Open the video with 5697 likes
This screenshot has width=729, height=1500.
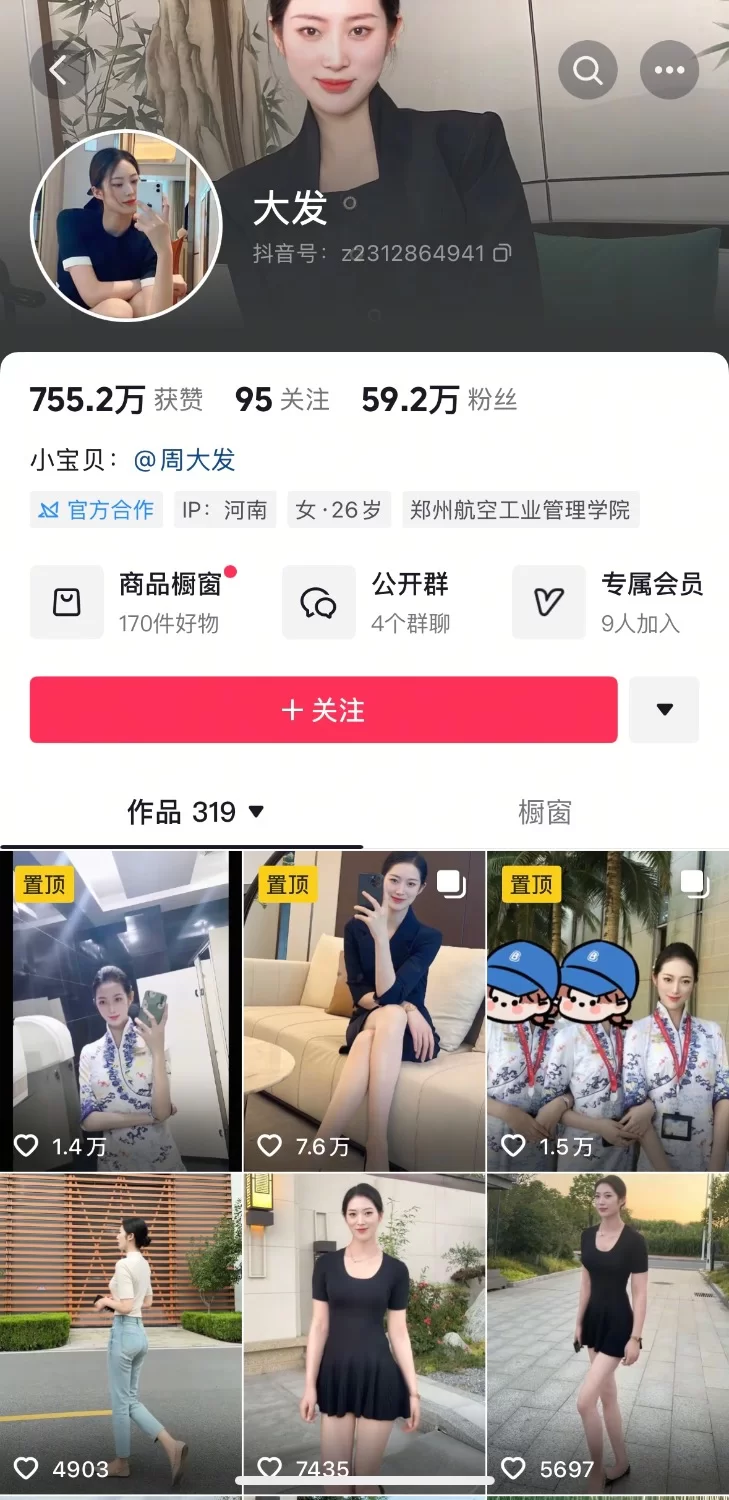click(x=608, y=1330)
